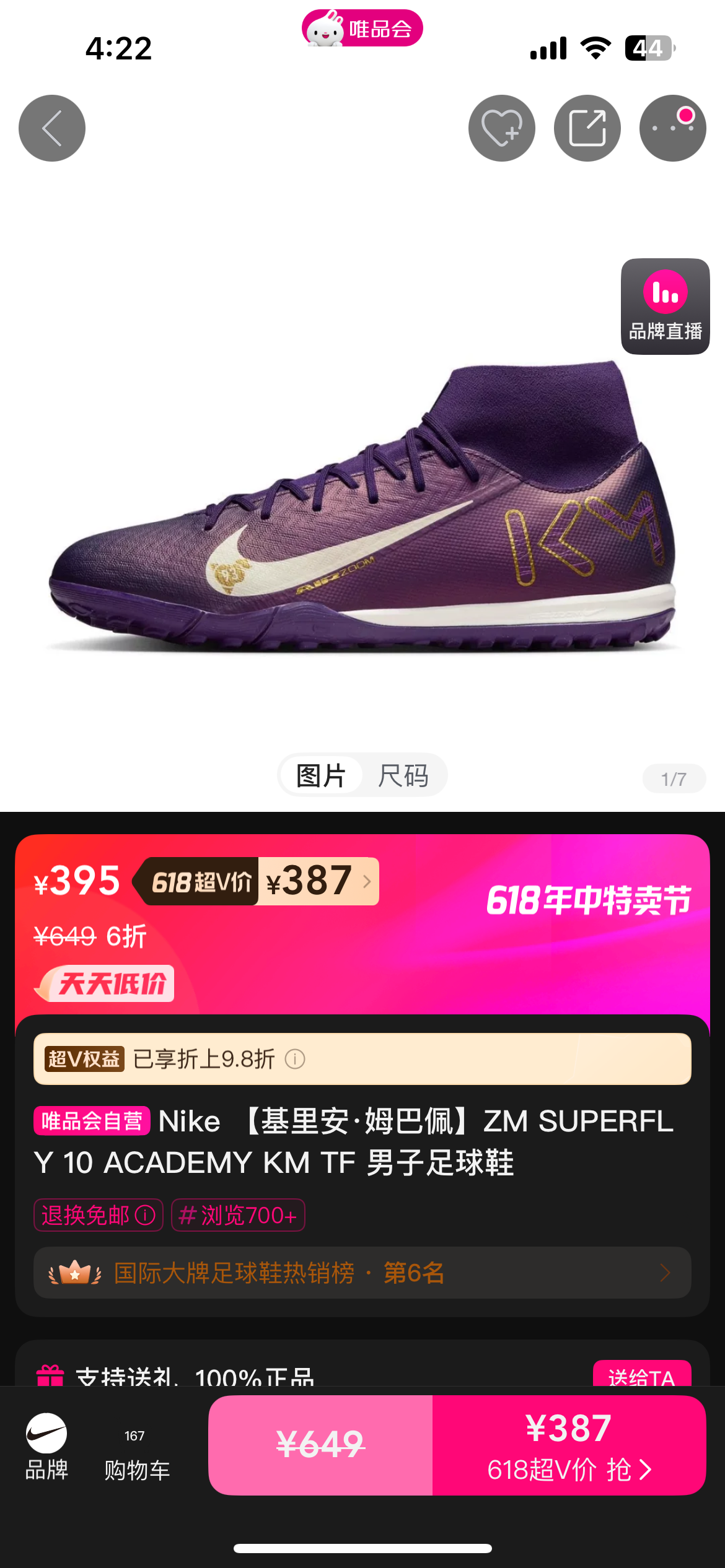Go back using the arrow button
Image resolution: width=725 pixels, height=1568 pixels.
click(52, 128)
